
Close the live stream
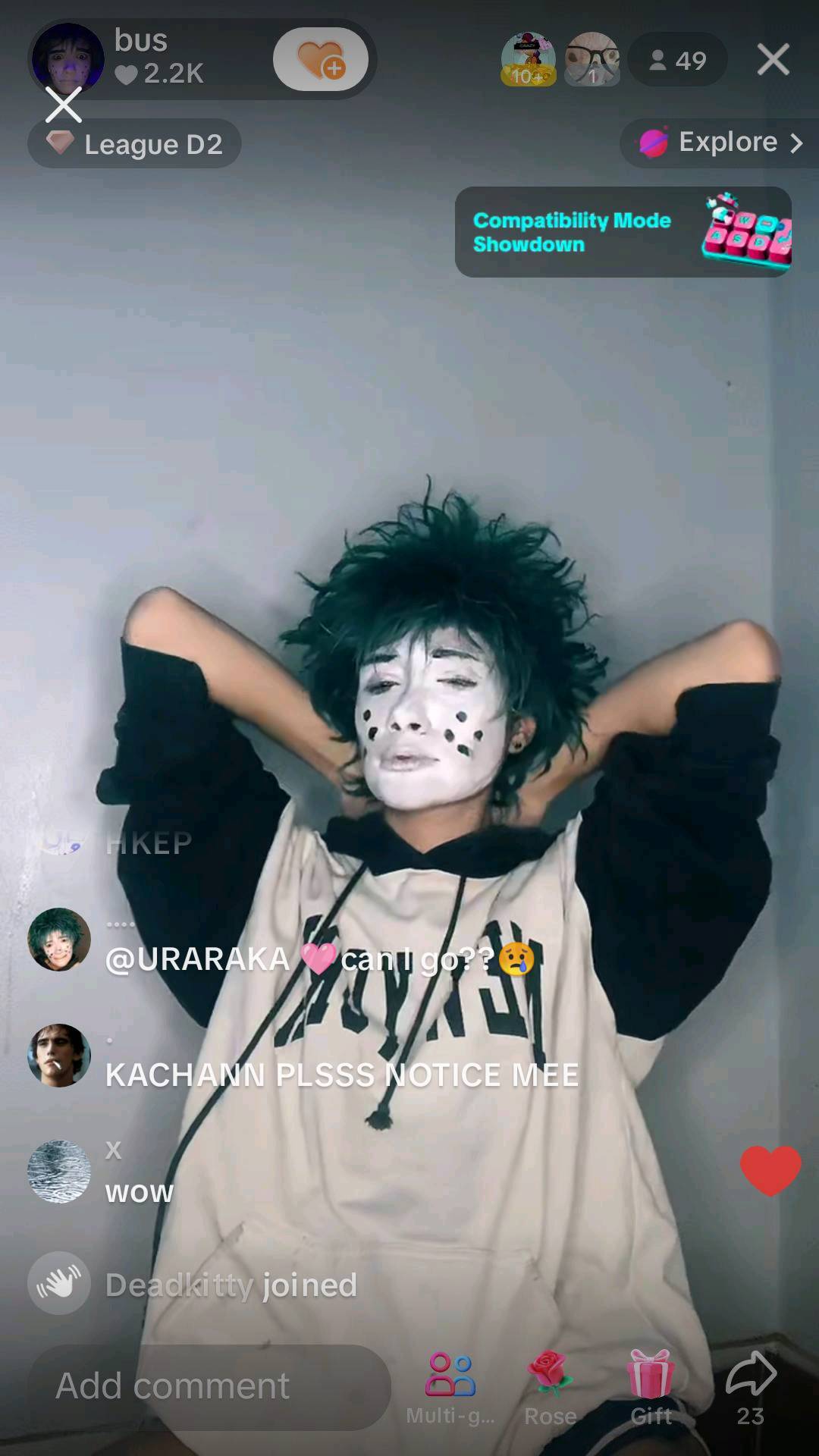point(773,59)
